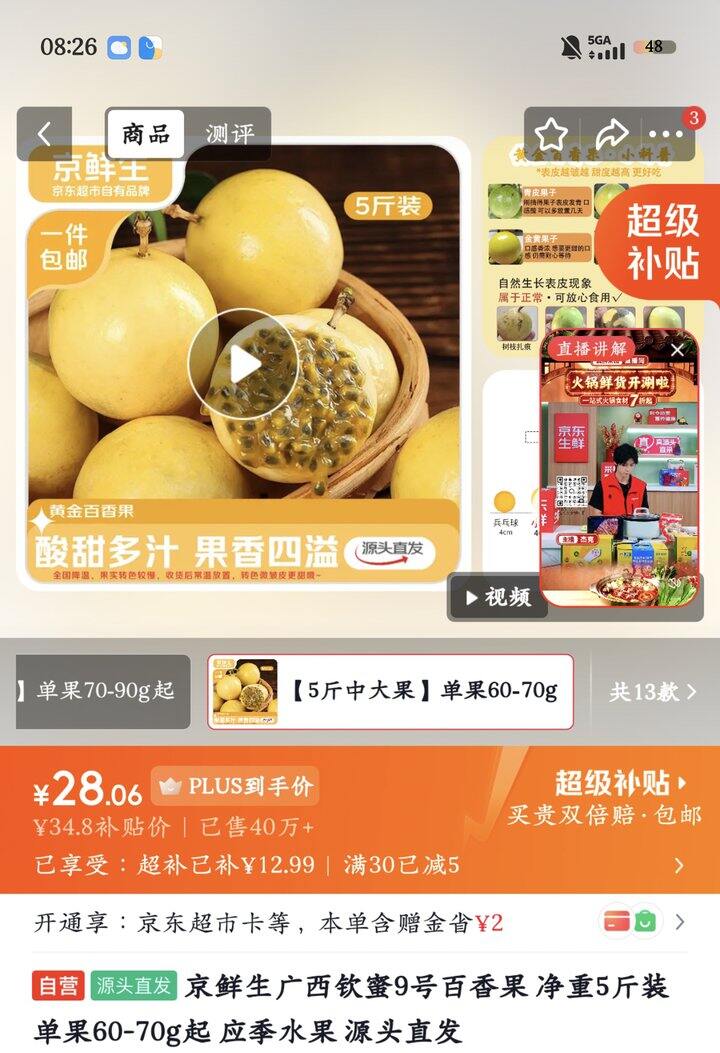Viewport: 720px width, 1053px height.
Task: Select 【5斤中大果】单果60-70g option
Action: pyautogui.click(x=390, y=691)
